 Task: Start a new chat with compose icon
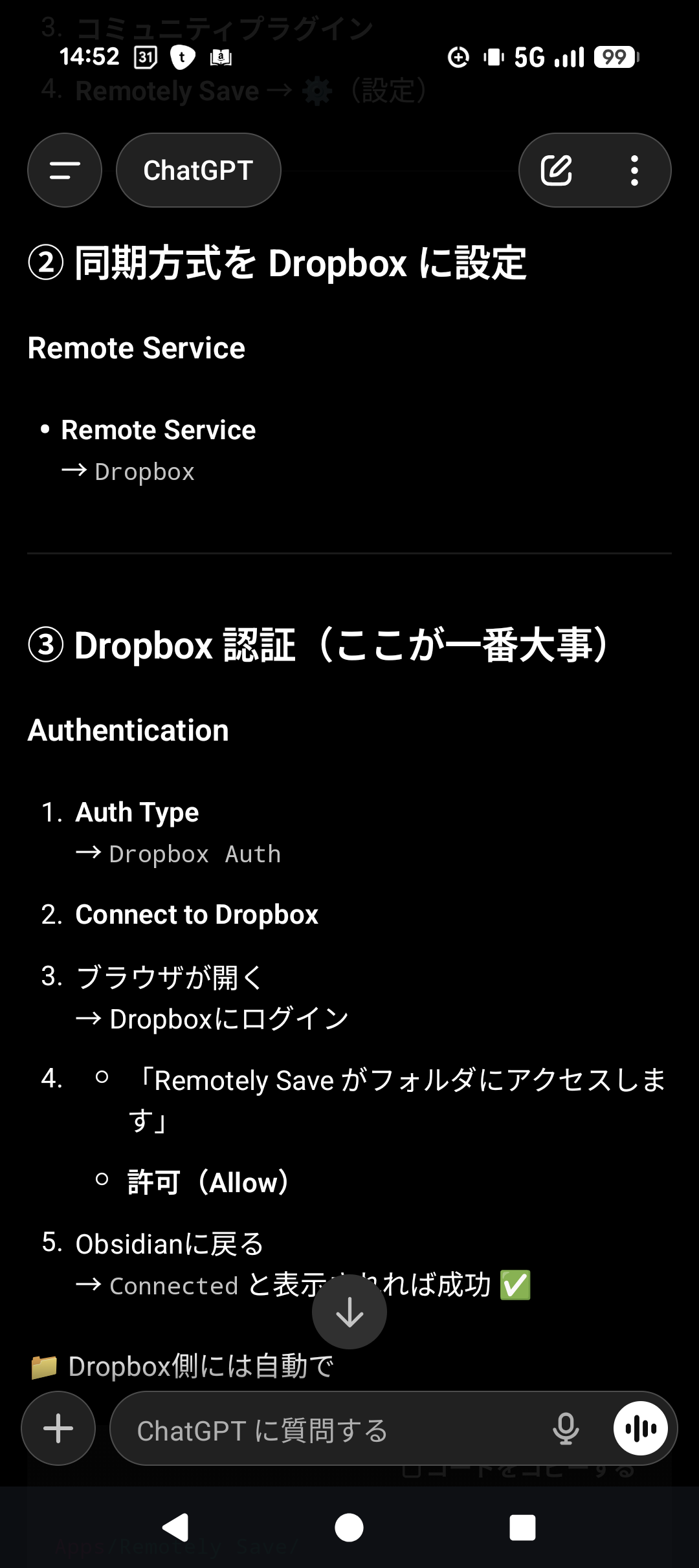[557, 170]
